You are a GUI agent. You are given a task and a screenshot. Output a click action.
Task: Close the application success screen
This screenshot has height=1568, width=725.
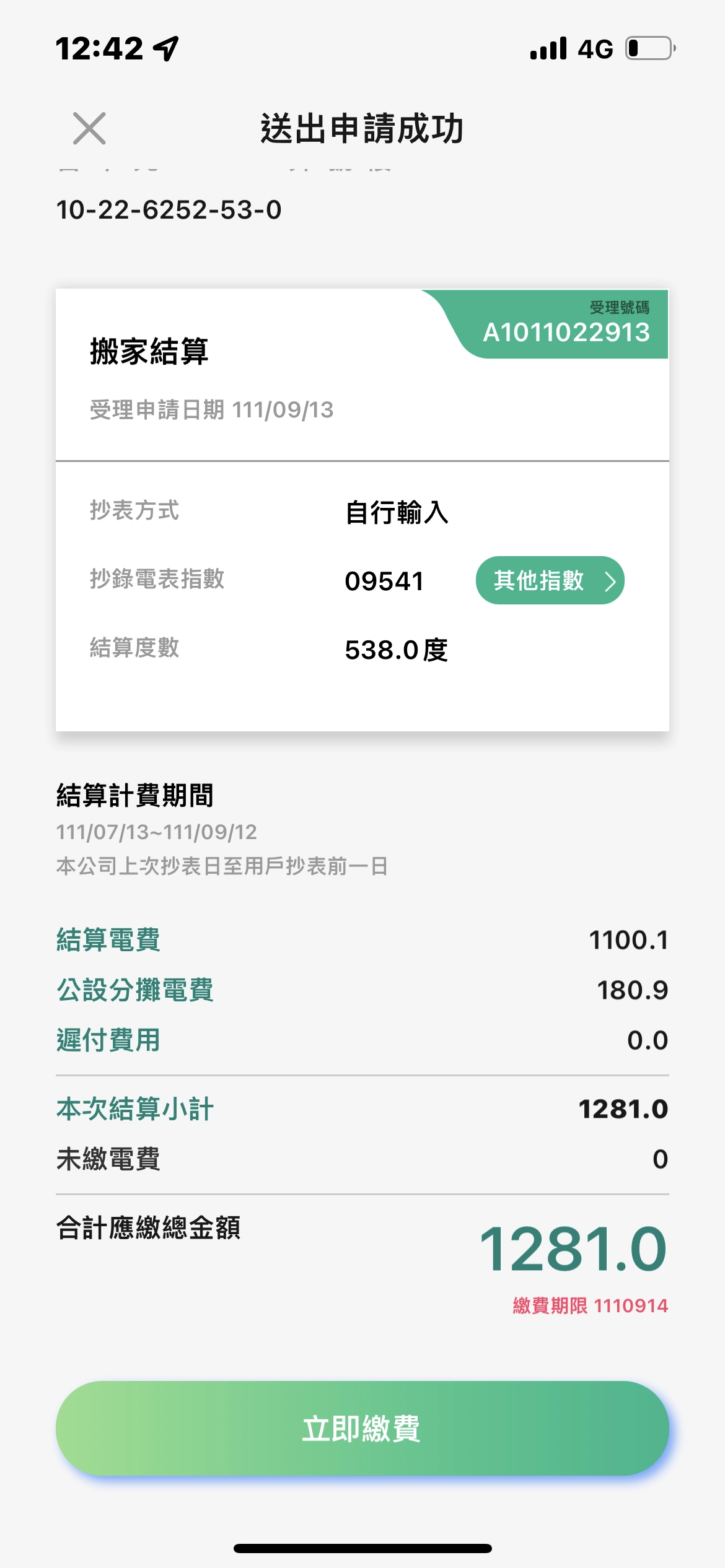point(89,128)
